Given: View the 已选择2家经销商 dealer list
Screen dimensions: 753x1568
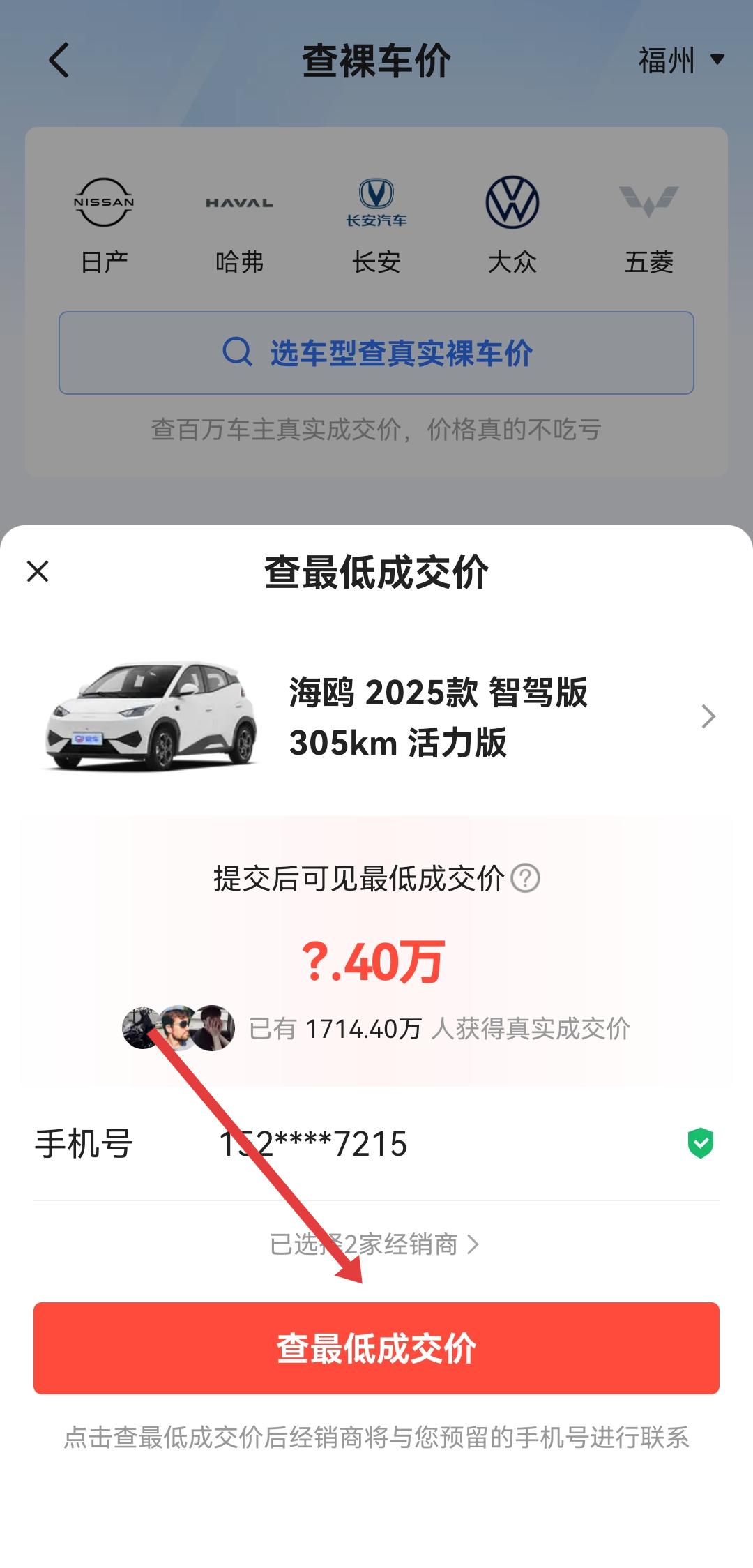Looking at the screenshot, I should point(375,1244).
